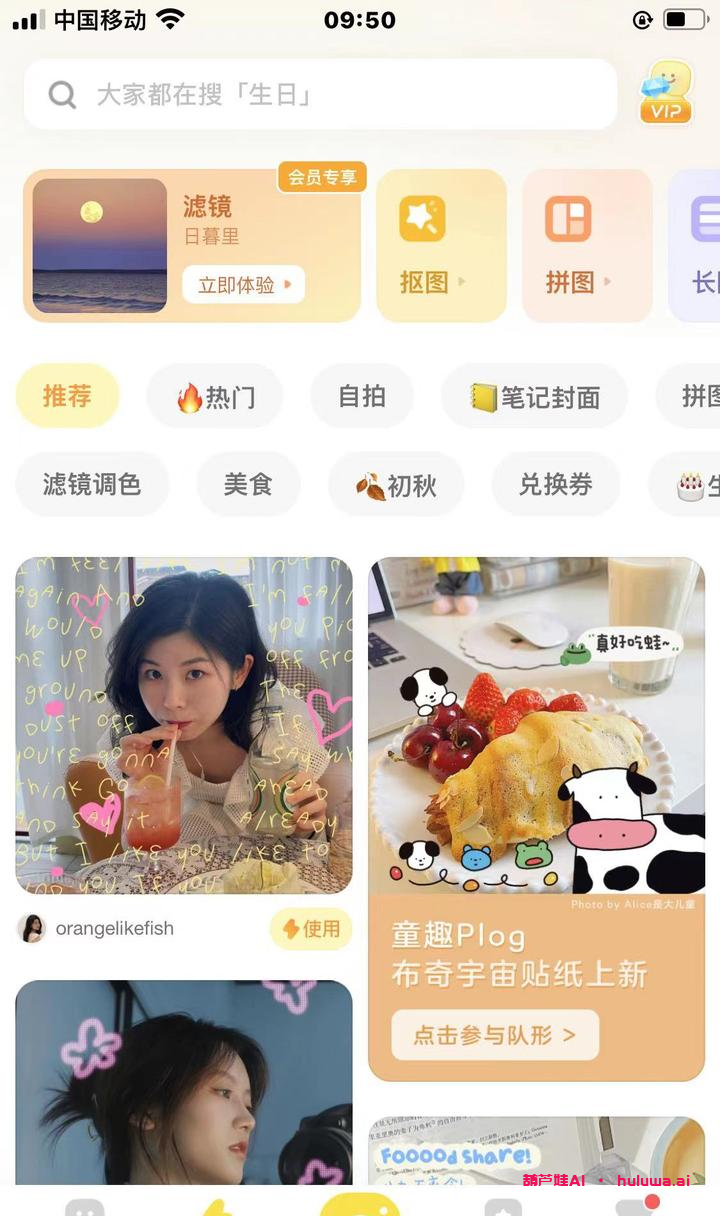The width and height of the screenshot is (720, 1216).
Task: Tap the 美食 category chip
Action: tap(248, 484)
